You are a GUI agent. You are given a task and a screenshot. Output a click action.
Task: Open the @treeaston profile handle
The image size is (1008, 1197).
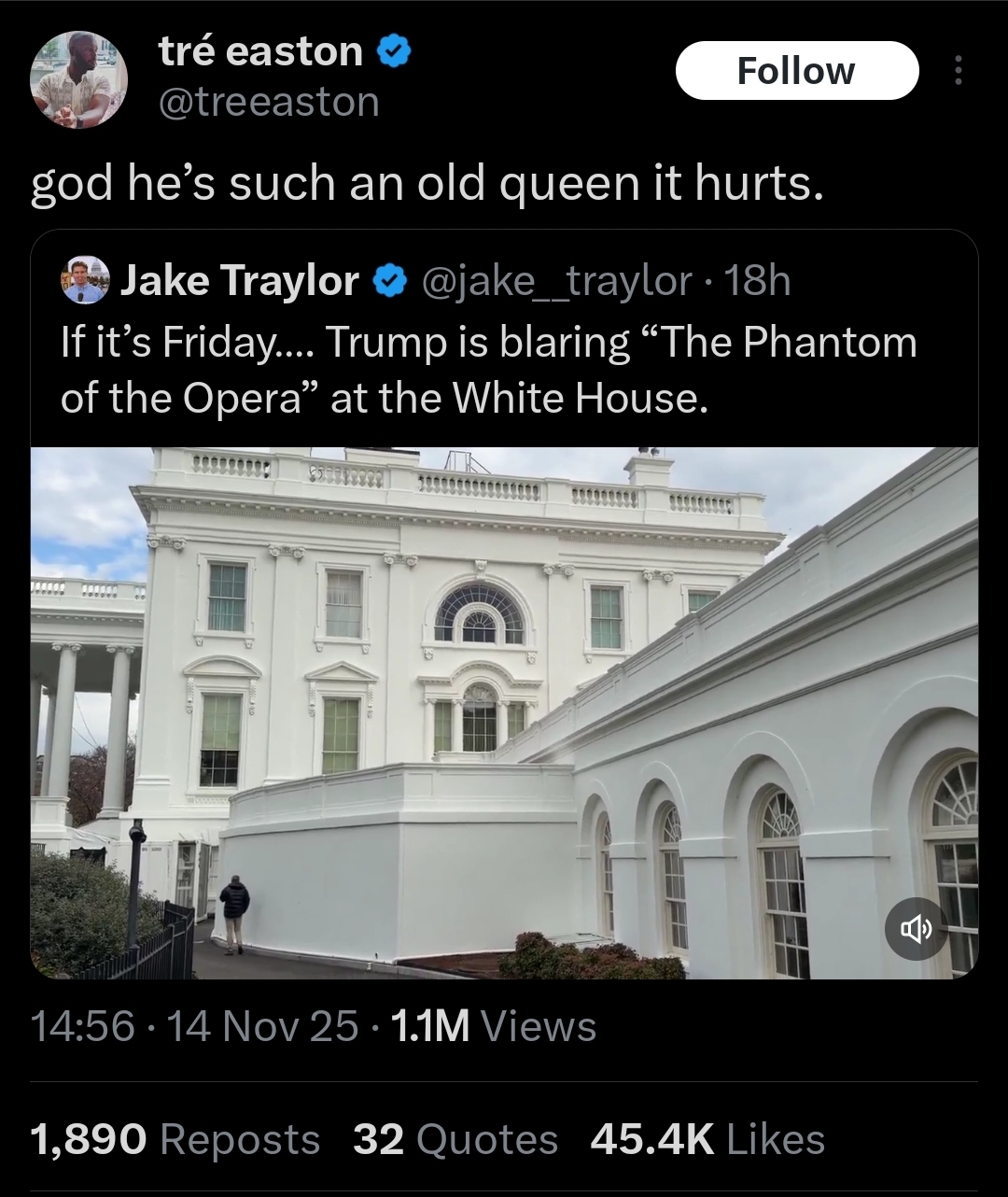(269, 102)
